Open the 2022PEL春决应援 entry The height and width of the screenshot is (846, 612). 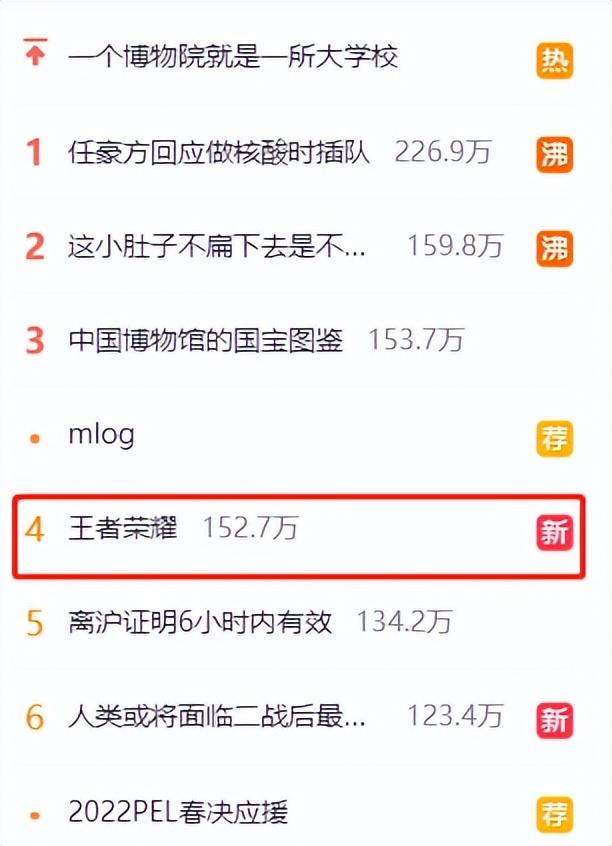tap(179, 811)
